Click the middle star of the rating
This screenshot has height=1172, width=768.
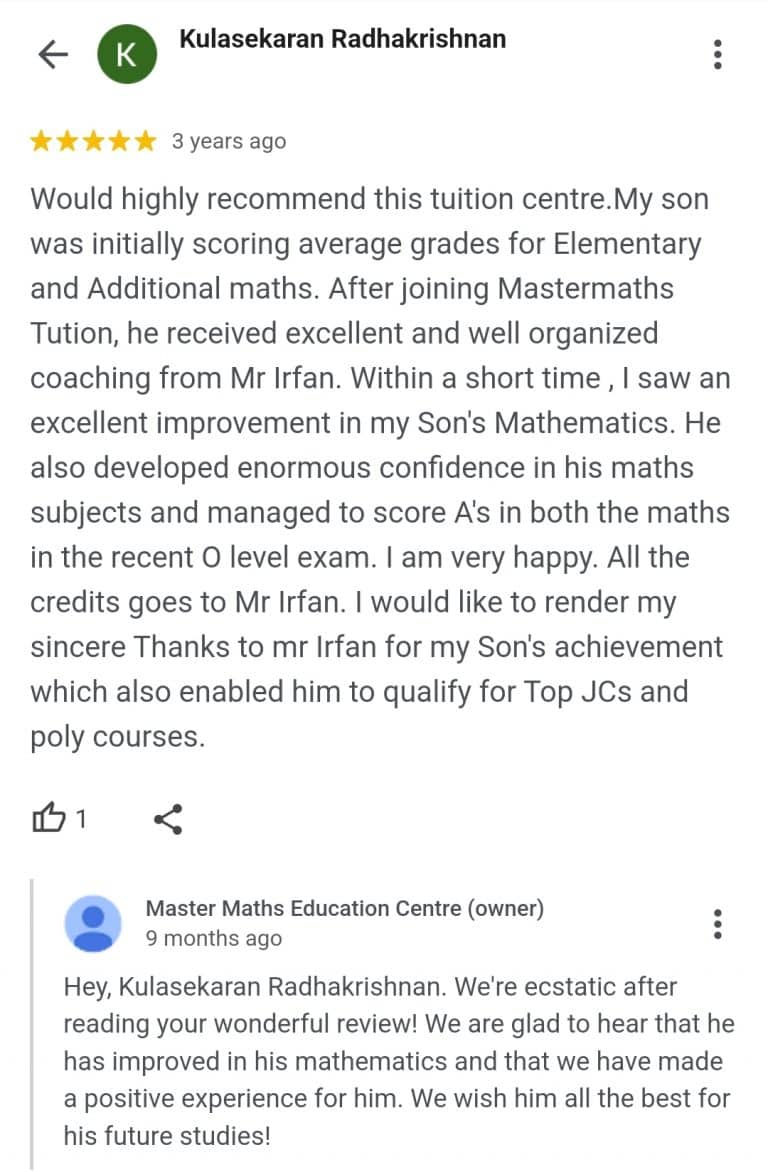click(92, 141)
